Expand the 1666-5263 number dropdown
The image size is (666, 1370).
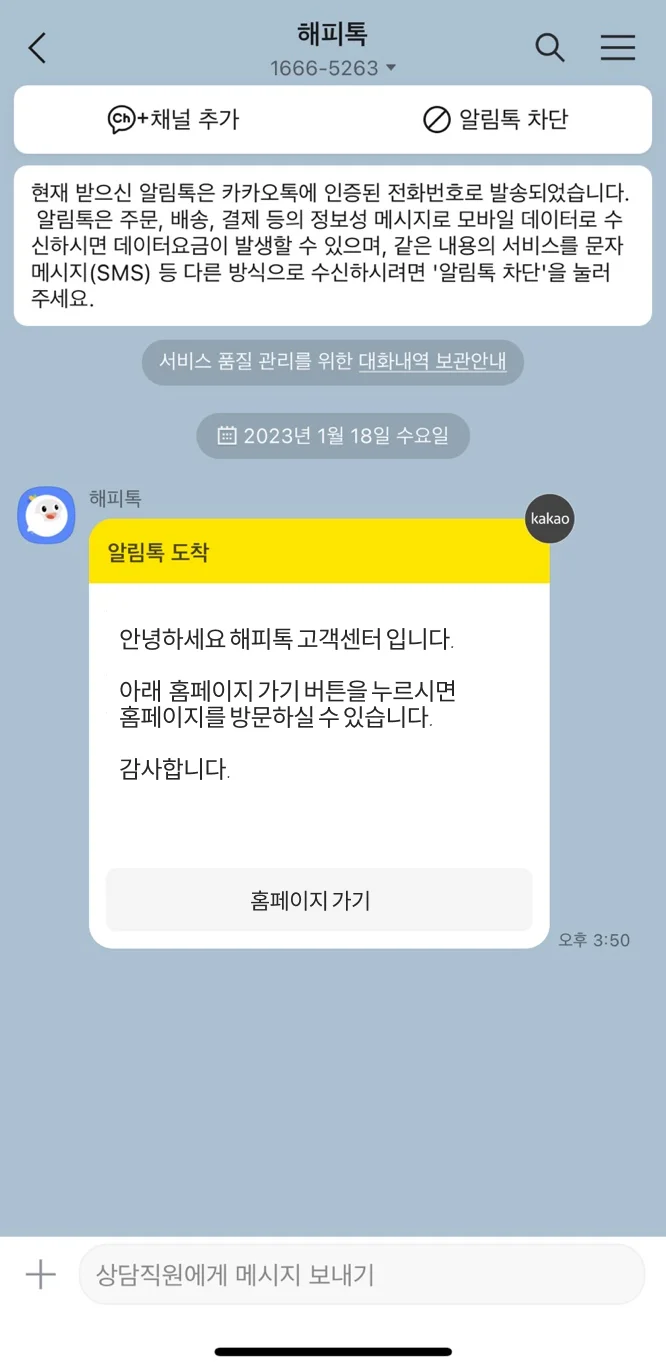point(391,68)
